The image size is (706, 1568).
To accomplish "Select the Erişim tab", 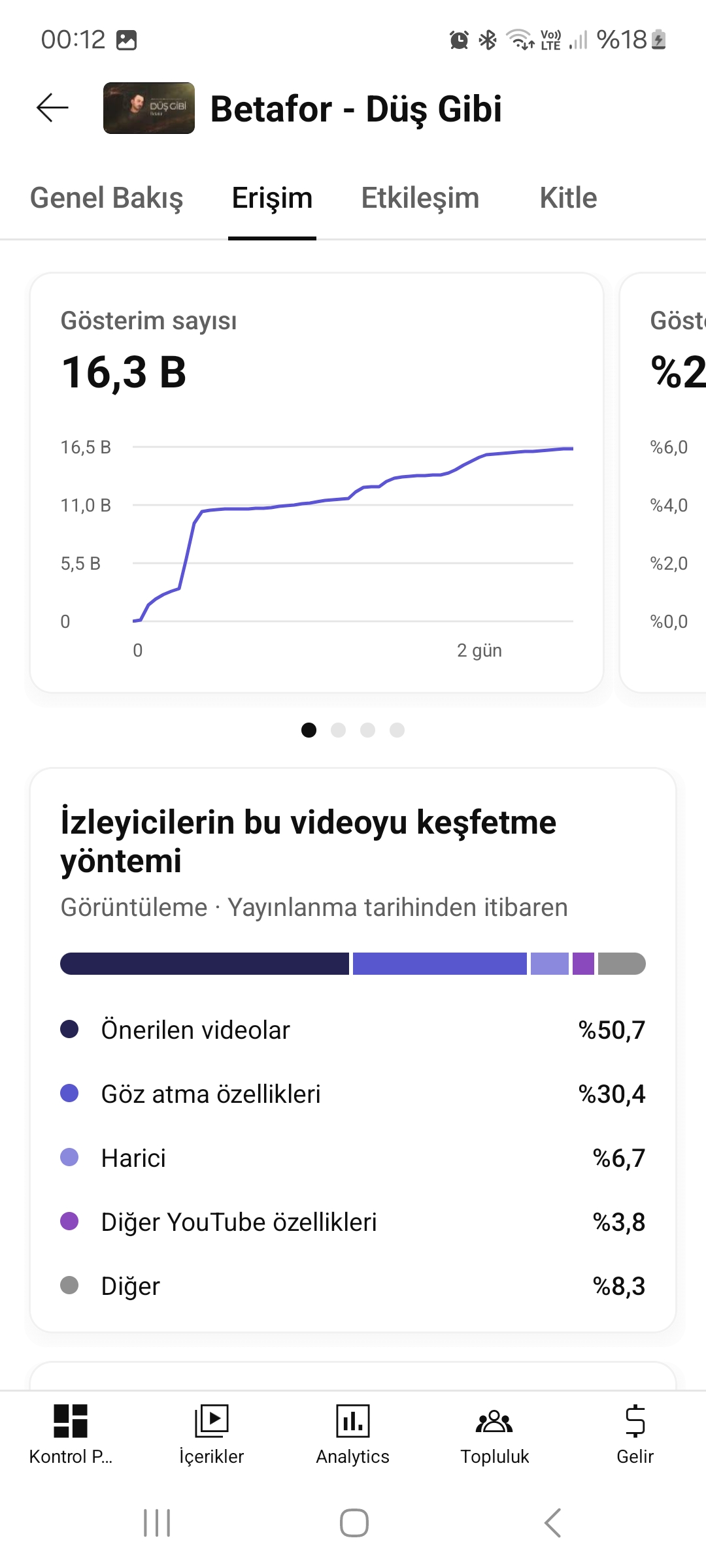I will 272,198.
